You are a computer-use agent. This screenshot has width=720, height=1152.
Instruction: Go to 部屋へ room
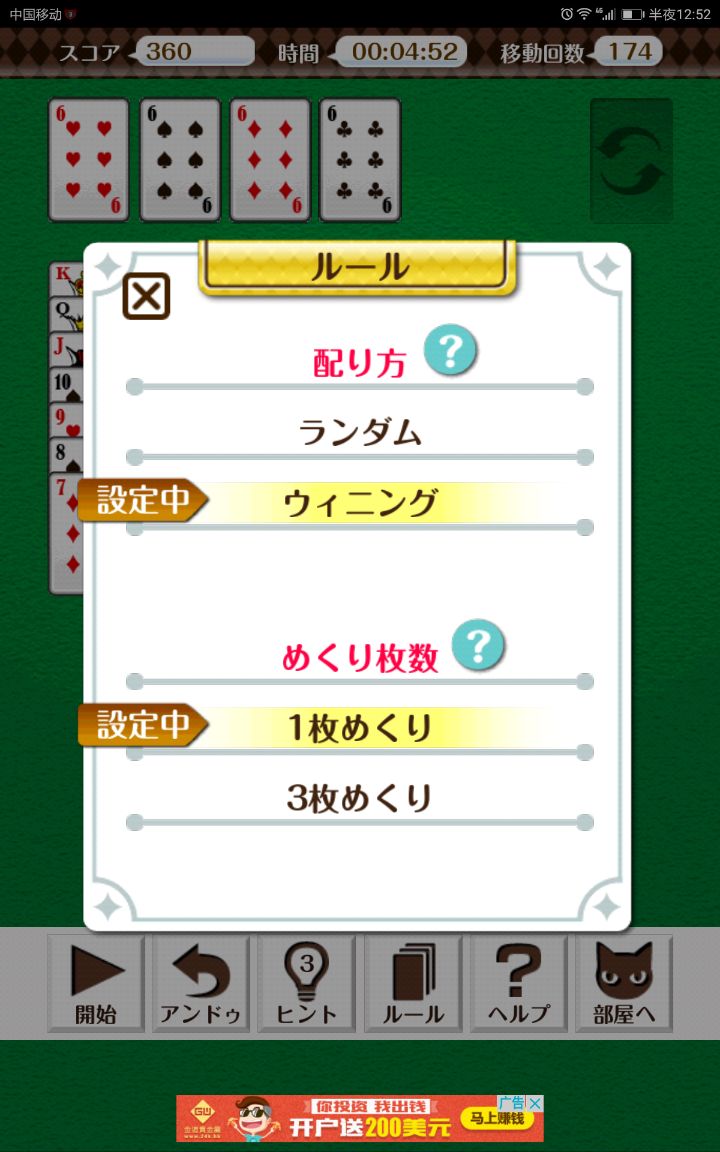[624, 984]
